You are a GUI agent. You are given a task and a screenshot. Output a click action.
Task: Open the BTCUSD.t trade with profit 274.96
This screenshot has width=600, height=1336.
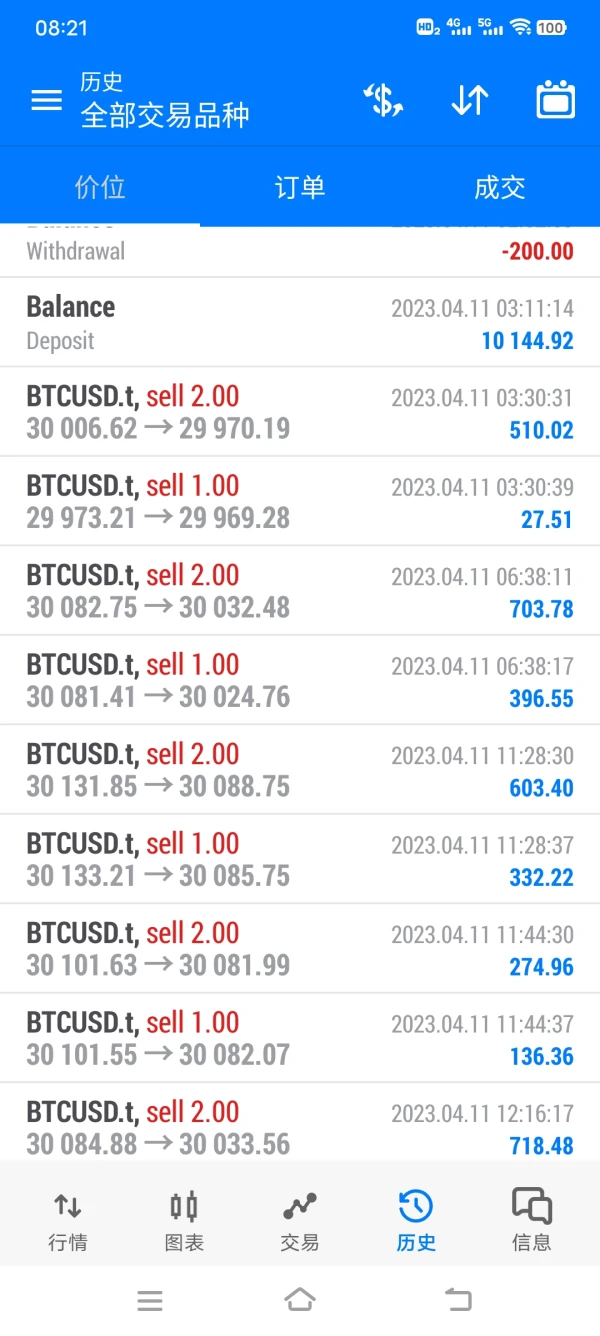[x=300, y=949]
